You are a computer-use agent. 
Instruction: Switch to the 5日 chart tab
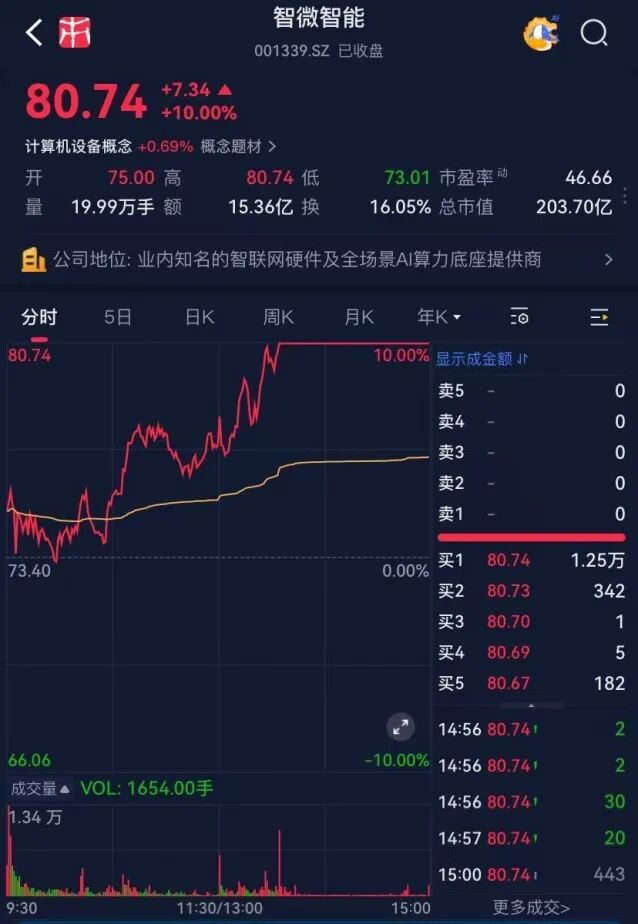coord(118,317)
